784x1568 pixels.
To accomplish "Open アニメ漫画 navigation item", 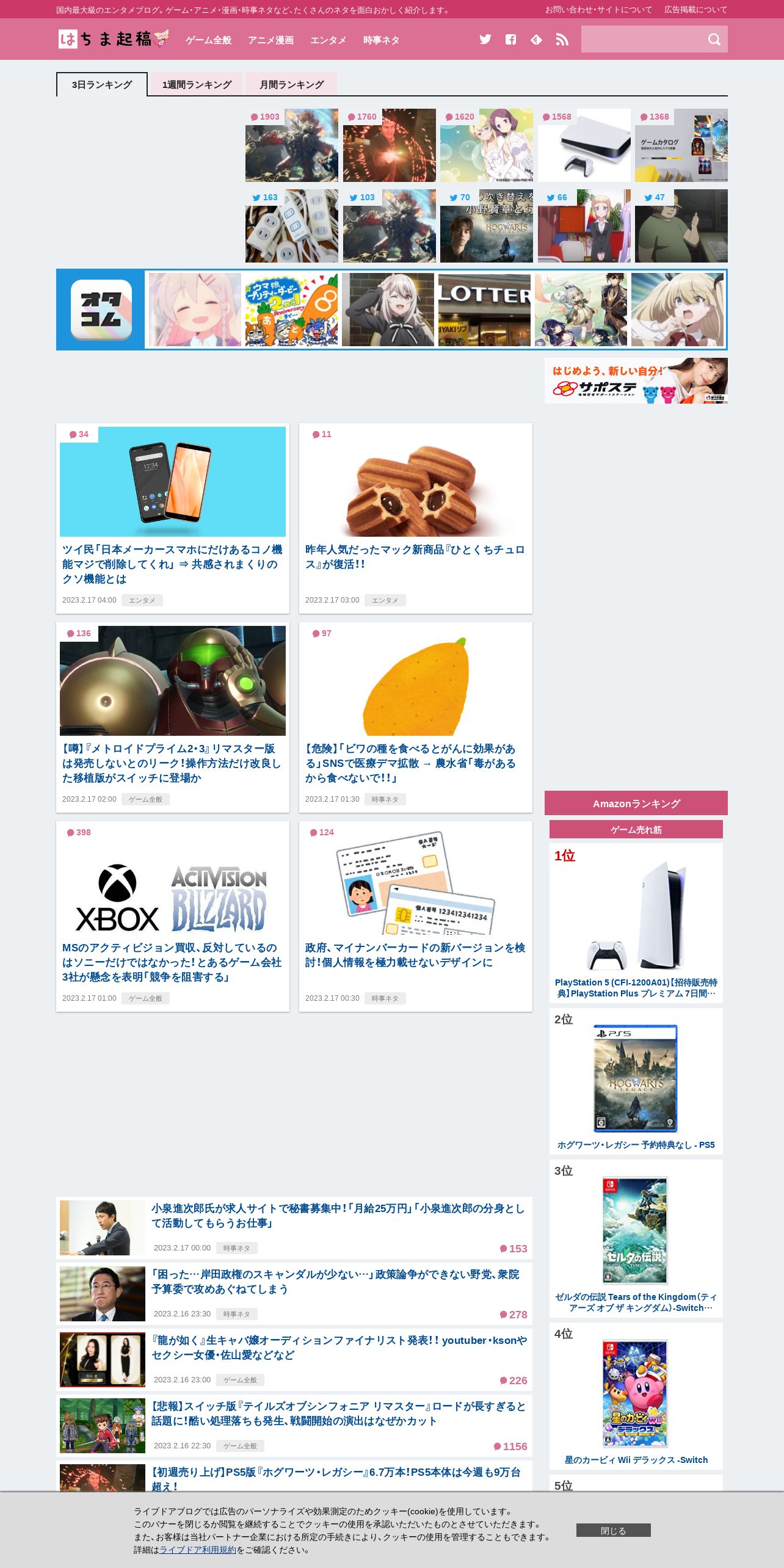I will click(x=270, y=40).
